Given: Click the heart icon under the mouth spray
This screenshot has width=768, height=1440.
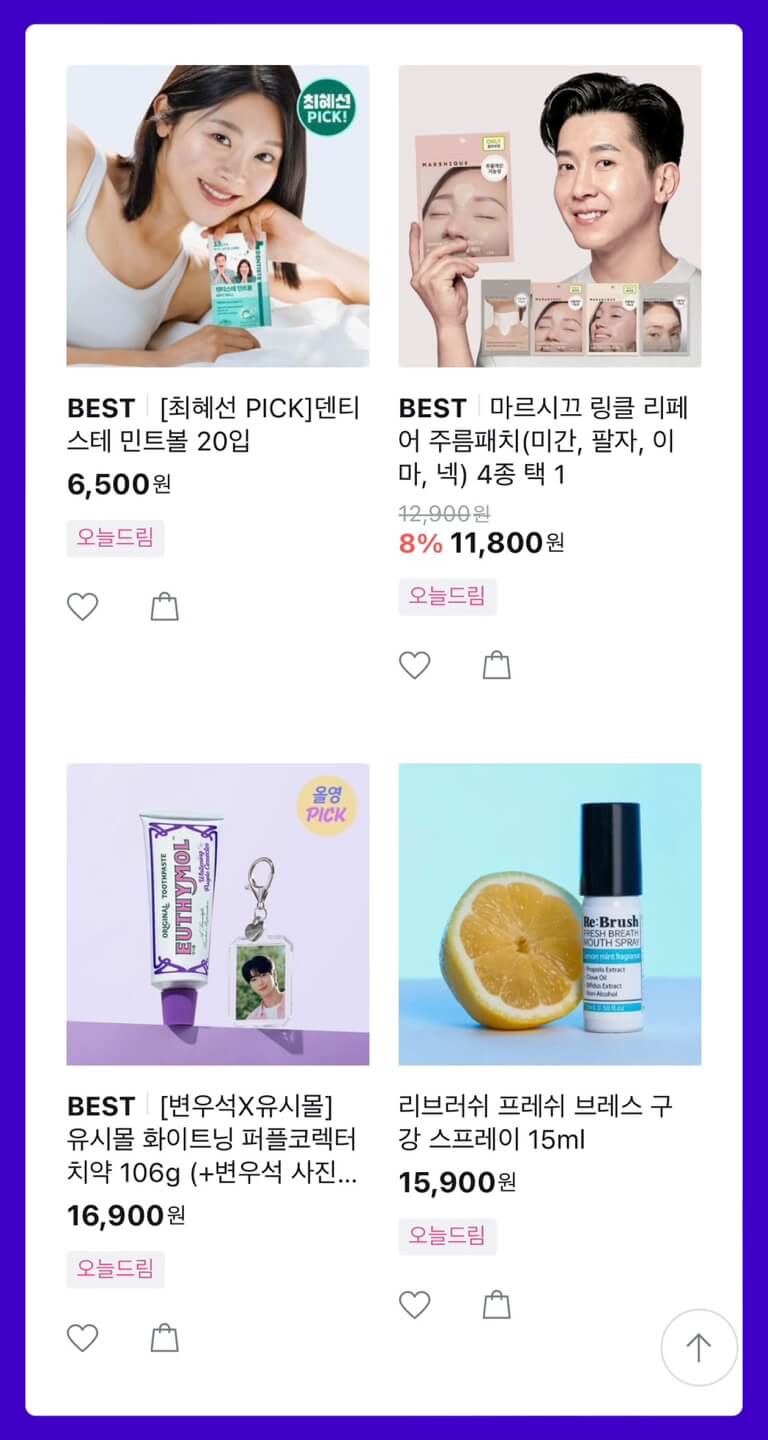Looking at the screenshot, I should [415, 1305].
